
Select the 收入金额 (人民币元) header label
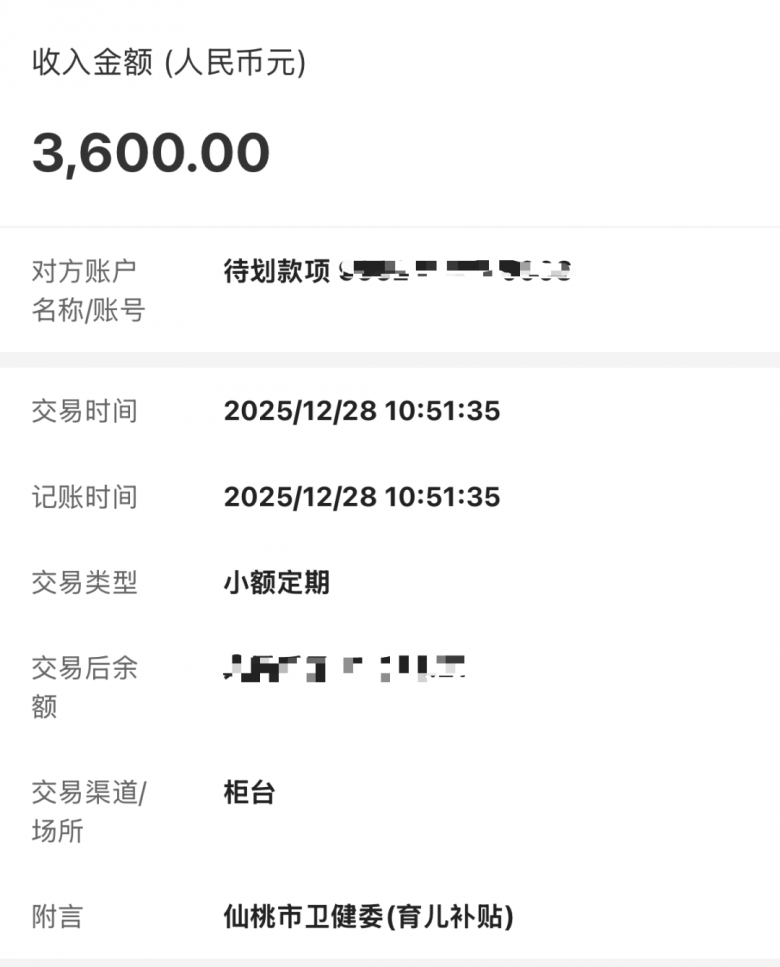[x=170, y=63]
